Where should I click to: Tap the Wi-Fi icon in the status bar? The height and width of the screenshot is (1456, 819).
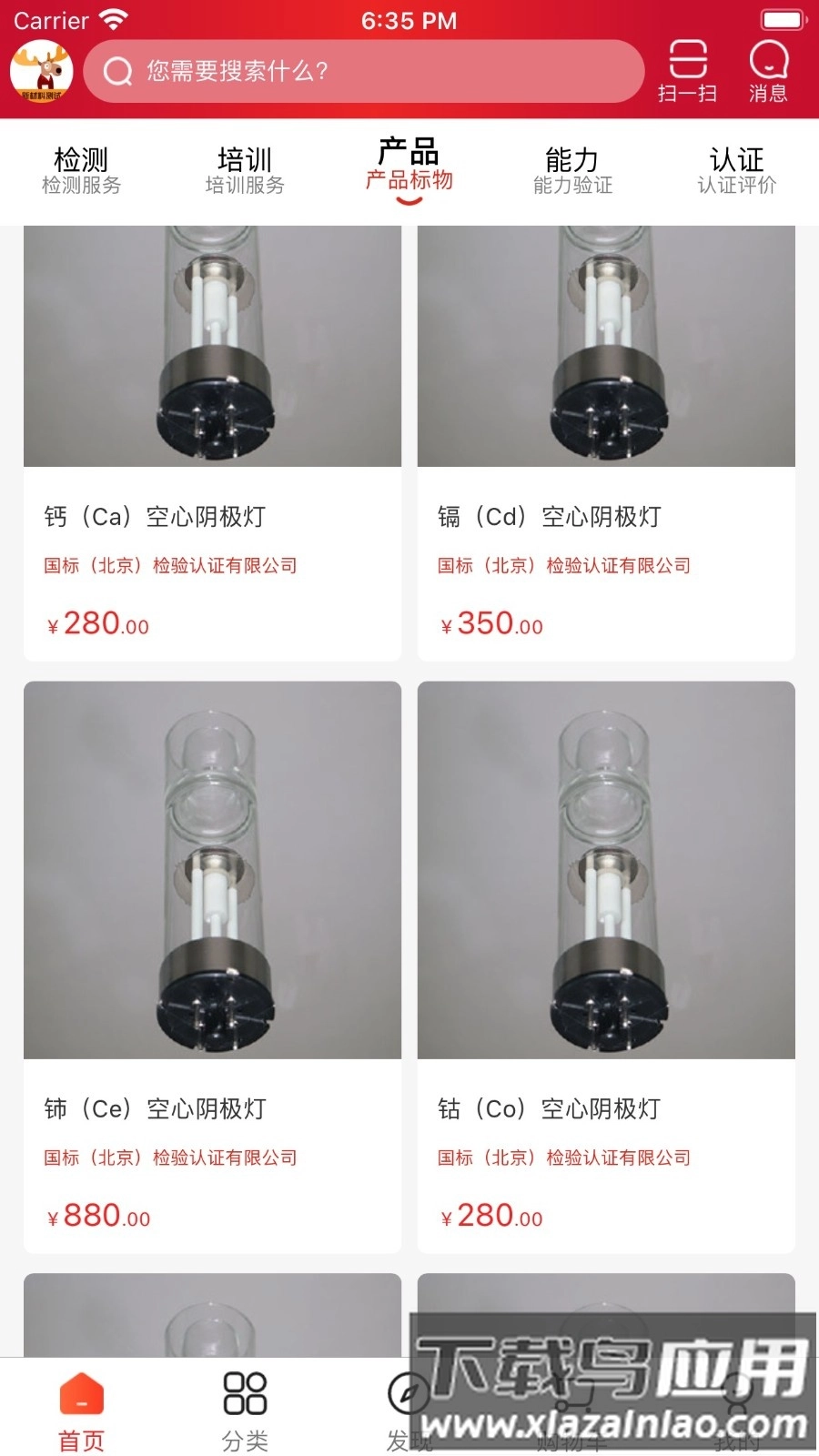click(x=114, y=16)
